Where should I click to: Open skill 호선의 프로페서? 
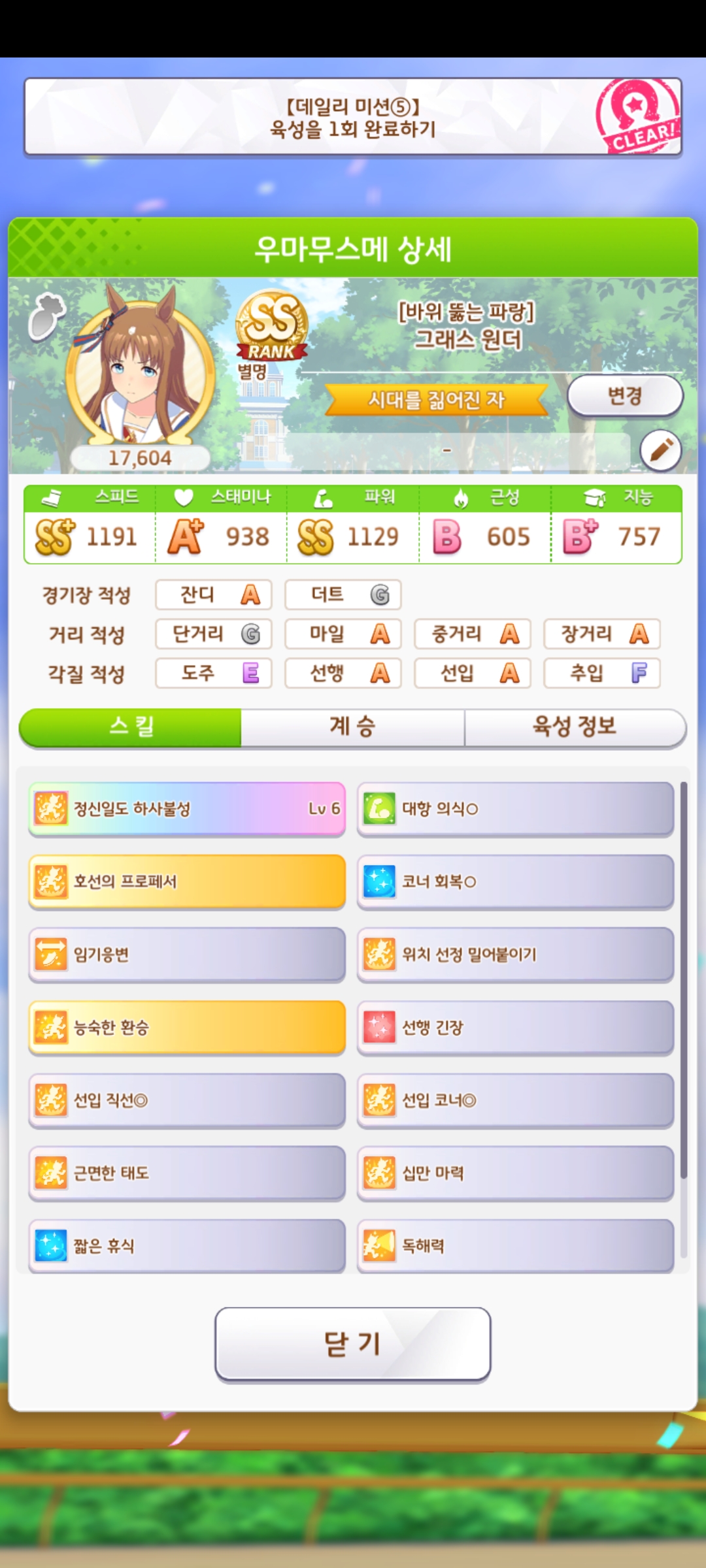(x=187, y=881)
